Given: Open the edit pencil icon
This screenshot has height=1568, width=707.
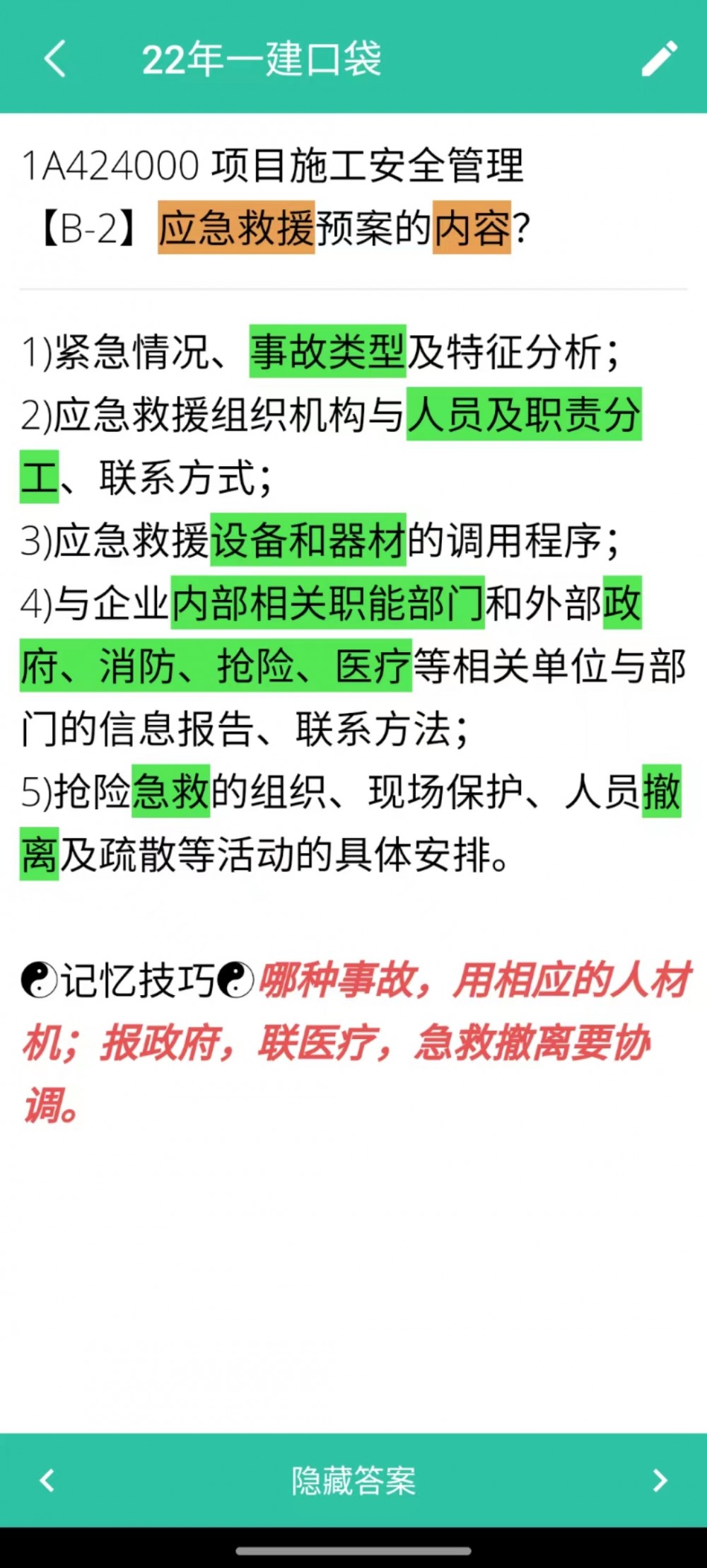Looking at the screenshot, I should click(x=659, y=58).
